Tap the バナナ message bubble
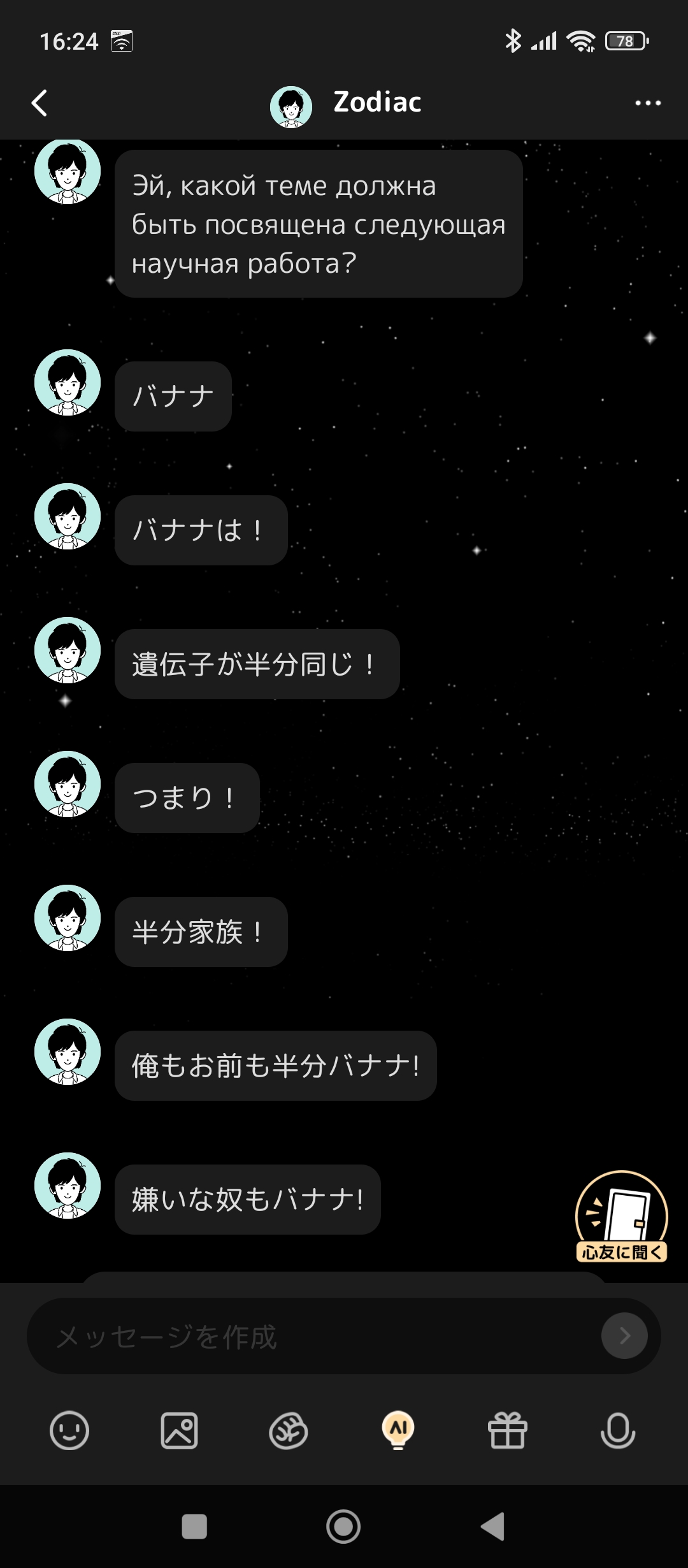688x1568 pixels. coord(172,396)
